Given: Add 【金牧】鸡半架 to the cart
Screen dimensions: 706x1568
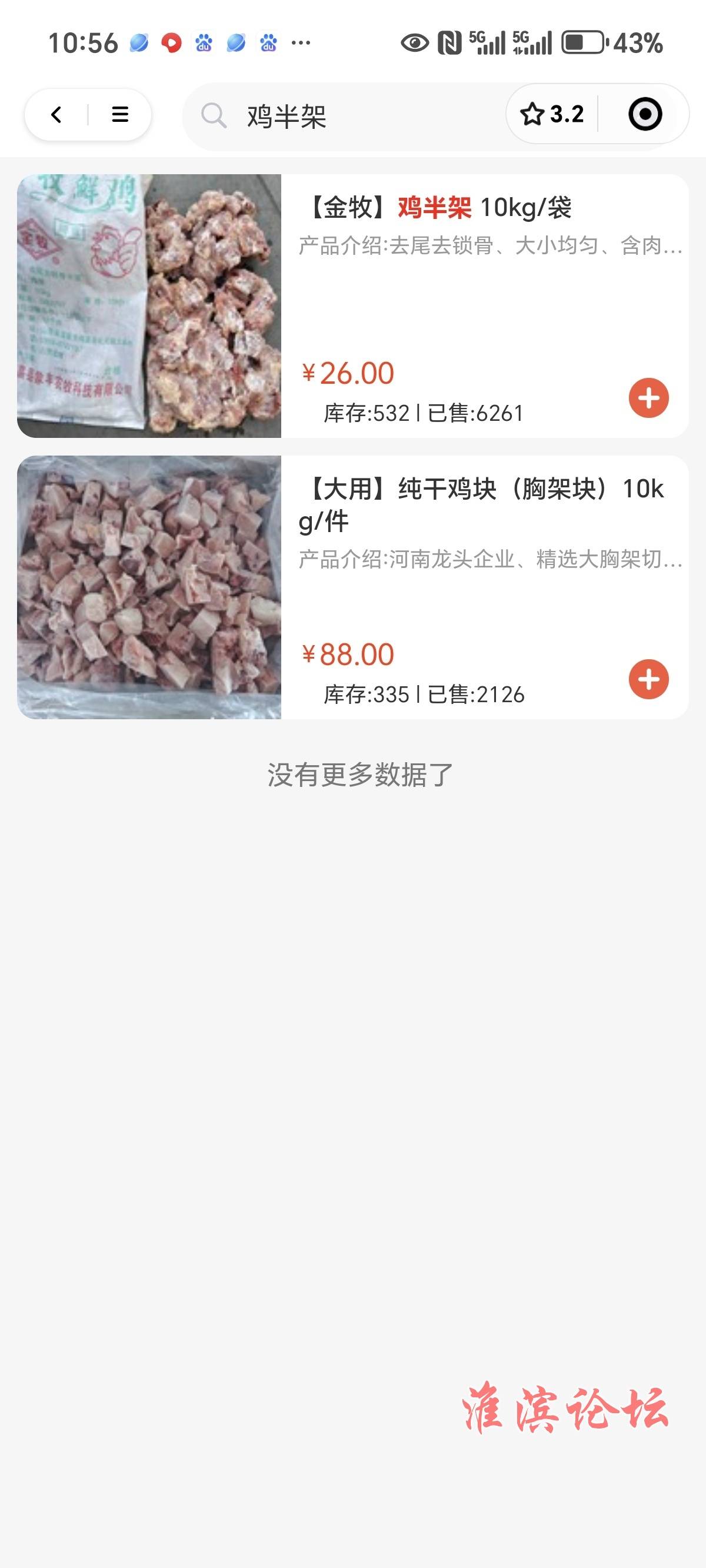Looking at the screenshot, I should pos(649,398).
